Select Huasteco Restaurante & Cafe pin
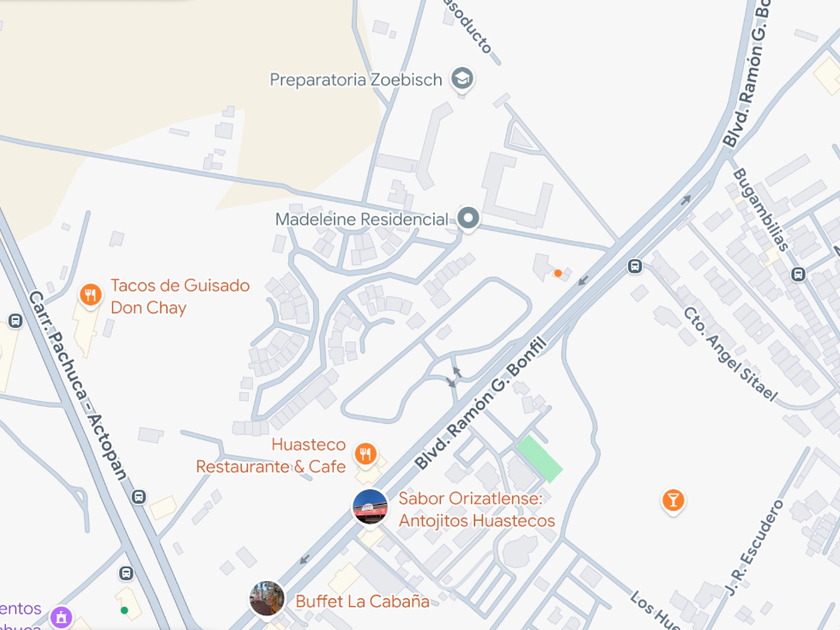This screenshot has width=840, height=630. coord(366,454)
